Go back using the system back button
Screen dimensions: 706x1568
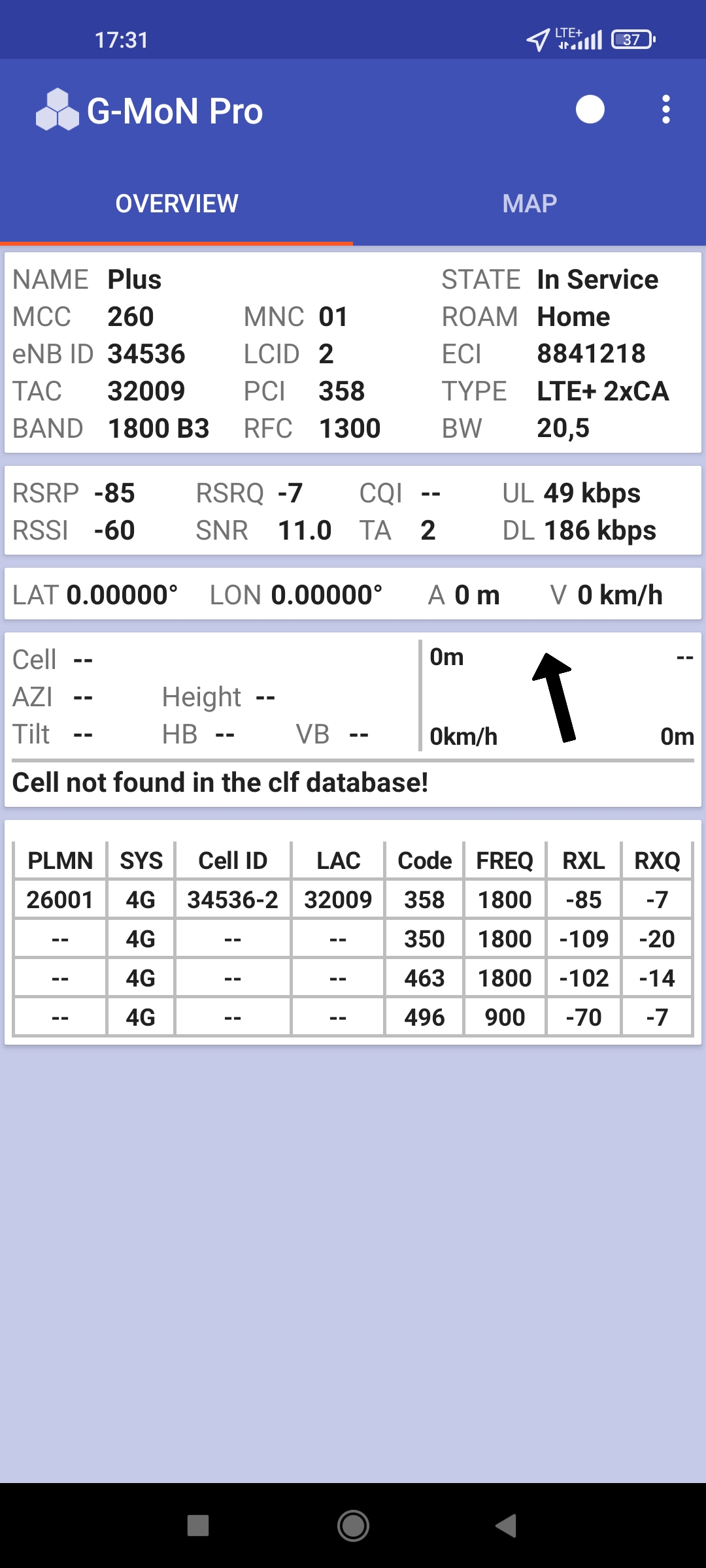point(507,1526)
